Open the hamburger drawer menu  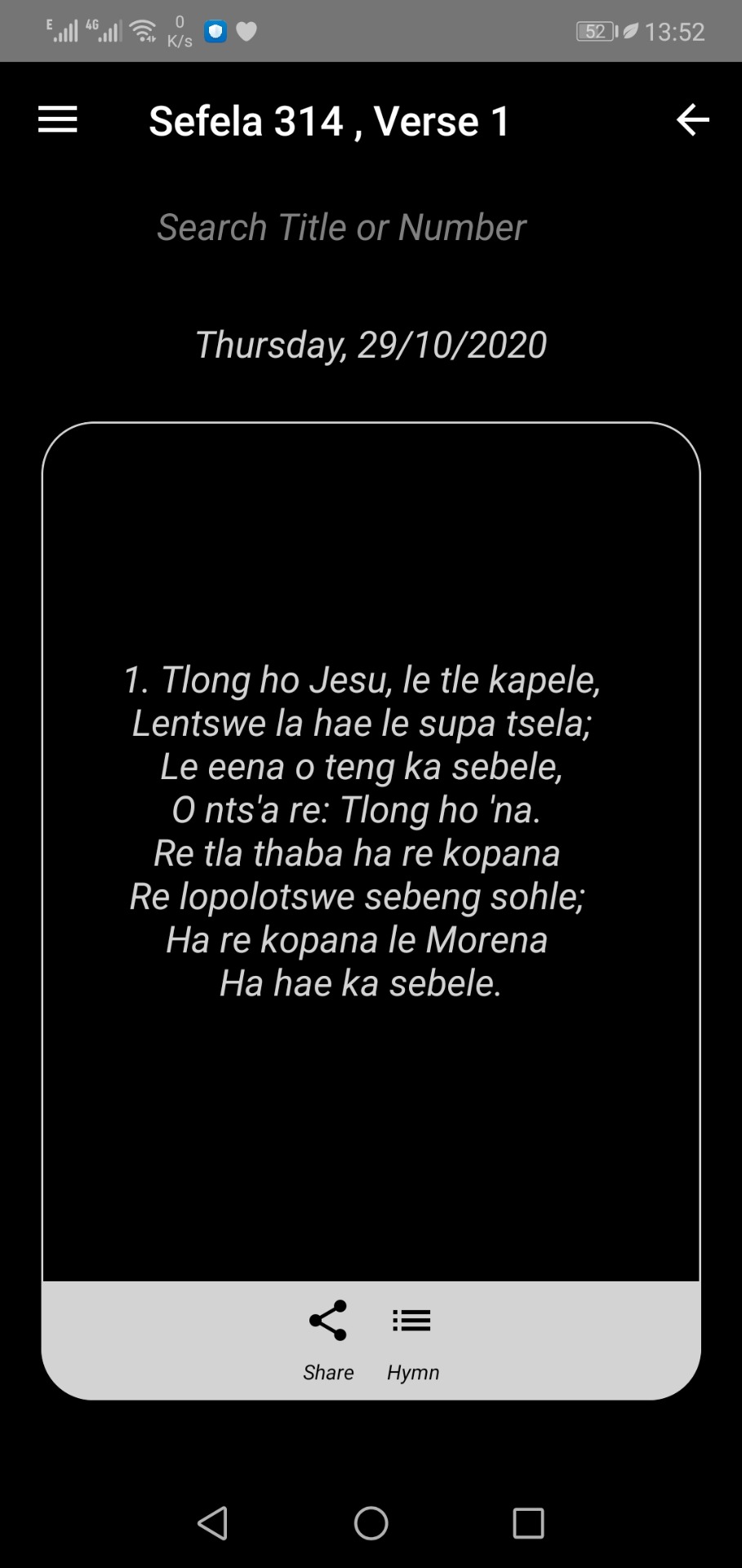click(58, 120)
